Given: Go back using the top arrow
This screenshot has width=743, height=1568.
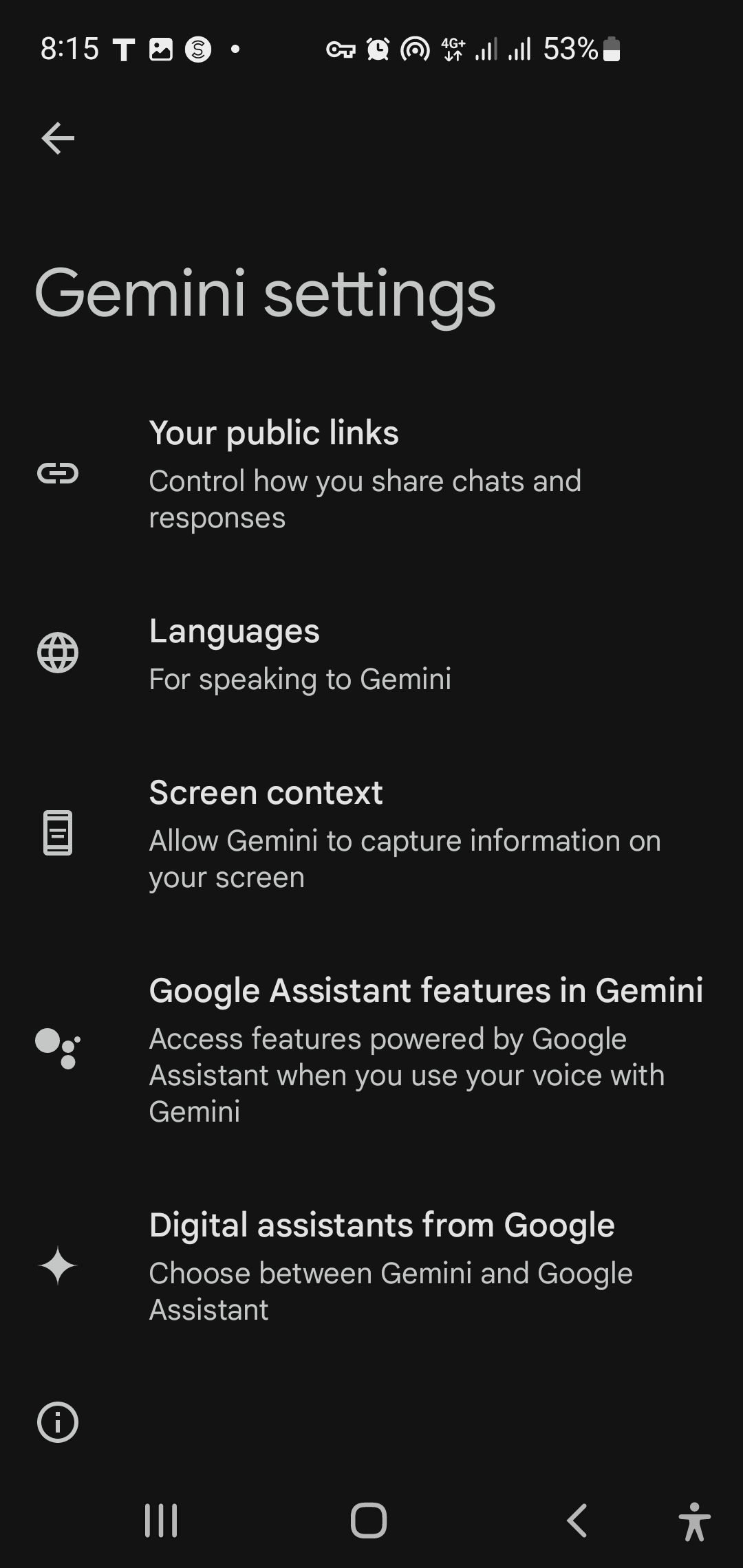Looking at the screenshot, I should [58, 139].
